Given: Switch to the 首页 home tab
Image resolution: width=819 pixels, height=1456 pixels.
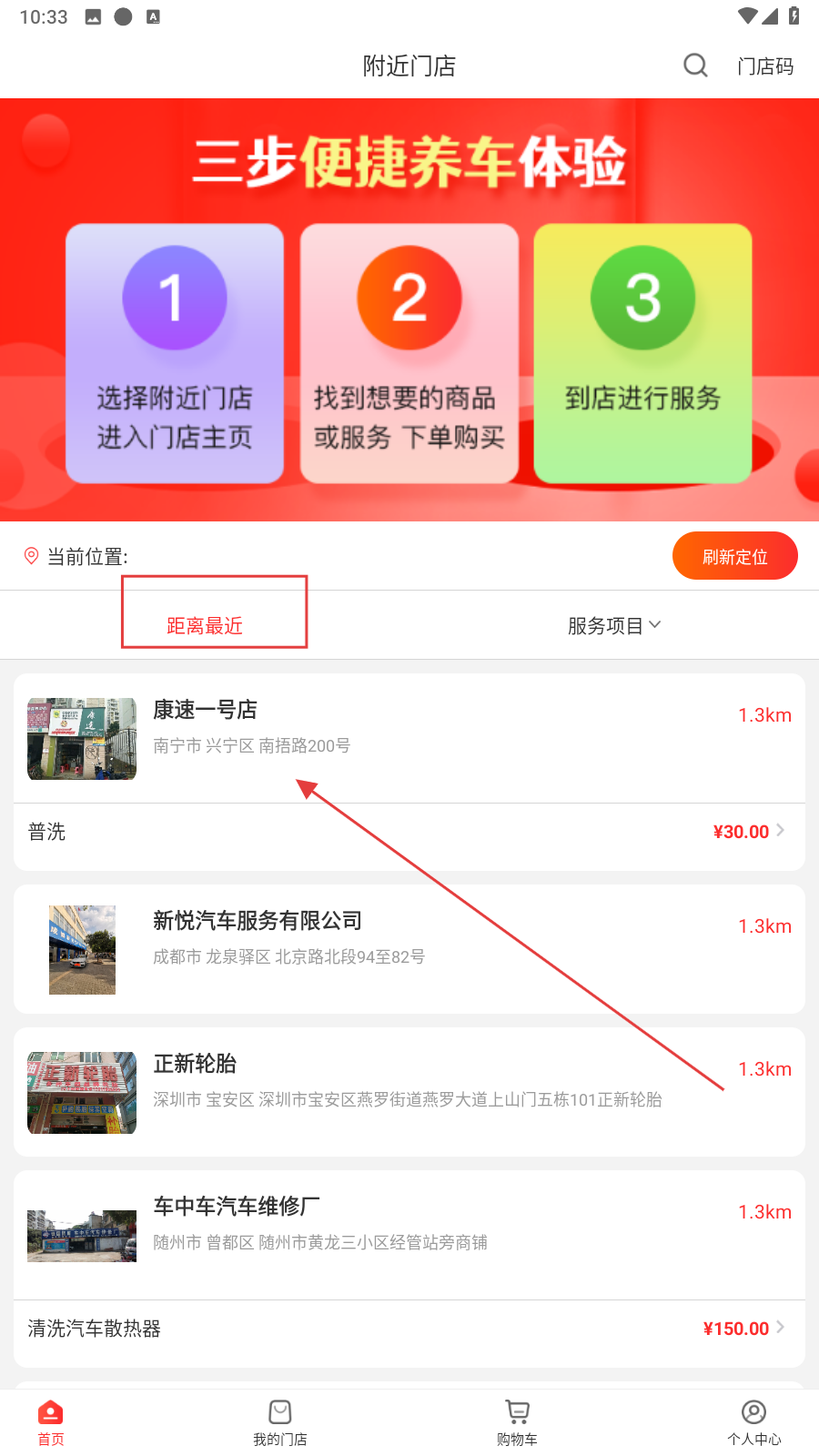Looking at the screenshot, I should 51,1422.
